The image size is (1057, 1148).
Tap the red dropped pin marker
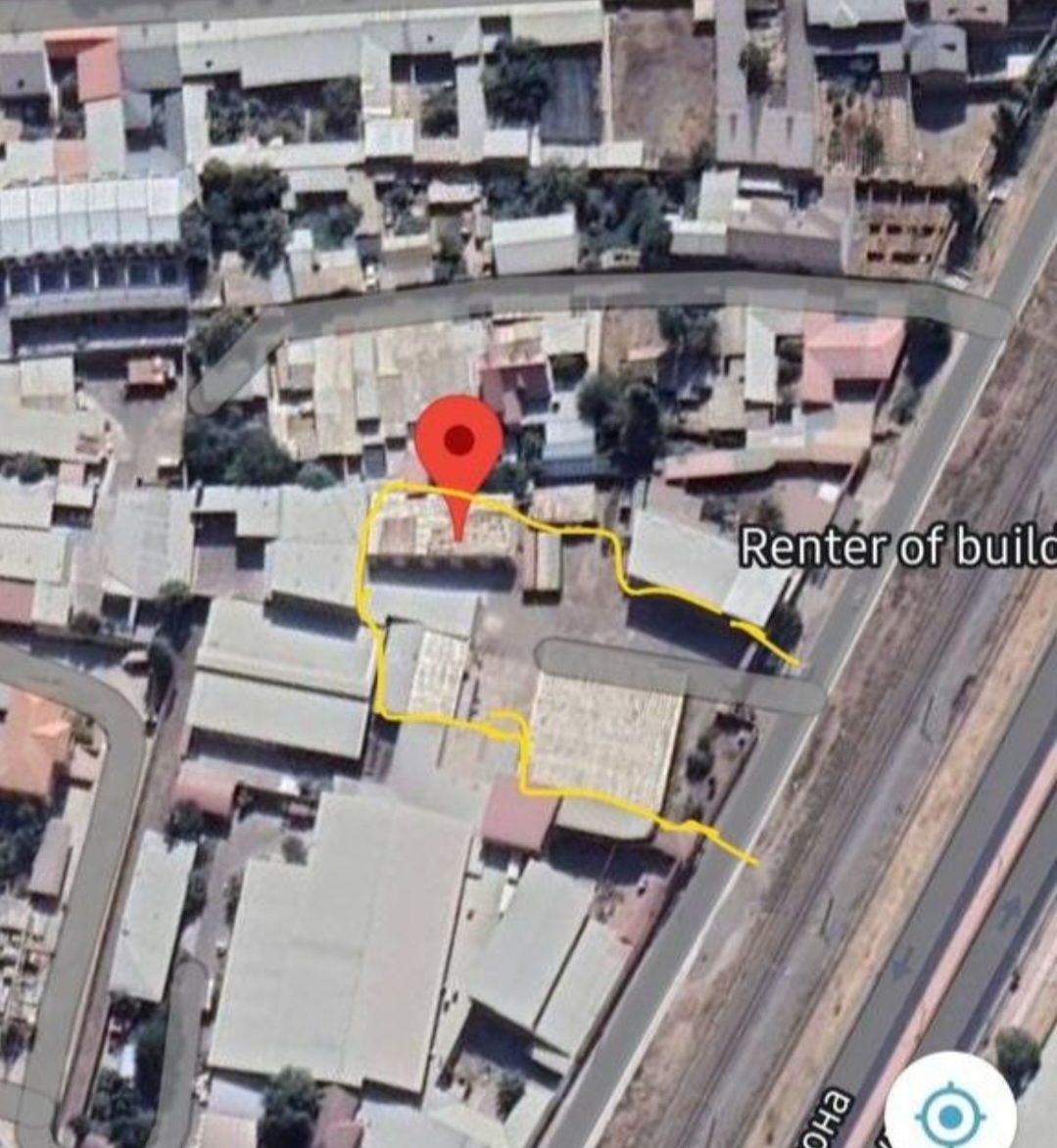tap(458, 446)
